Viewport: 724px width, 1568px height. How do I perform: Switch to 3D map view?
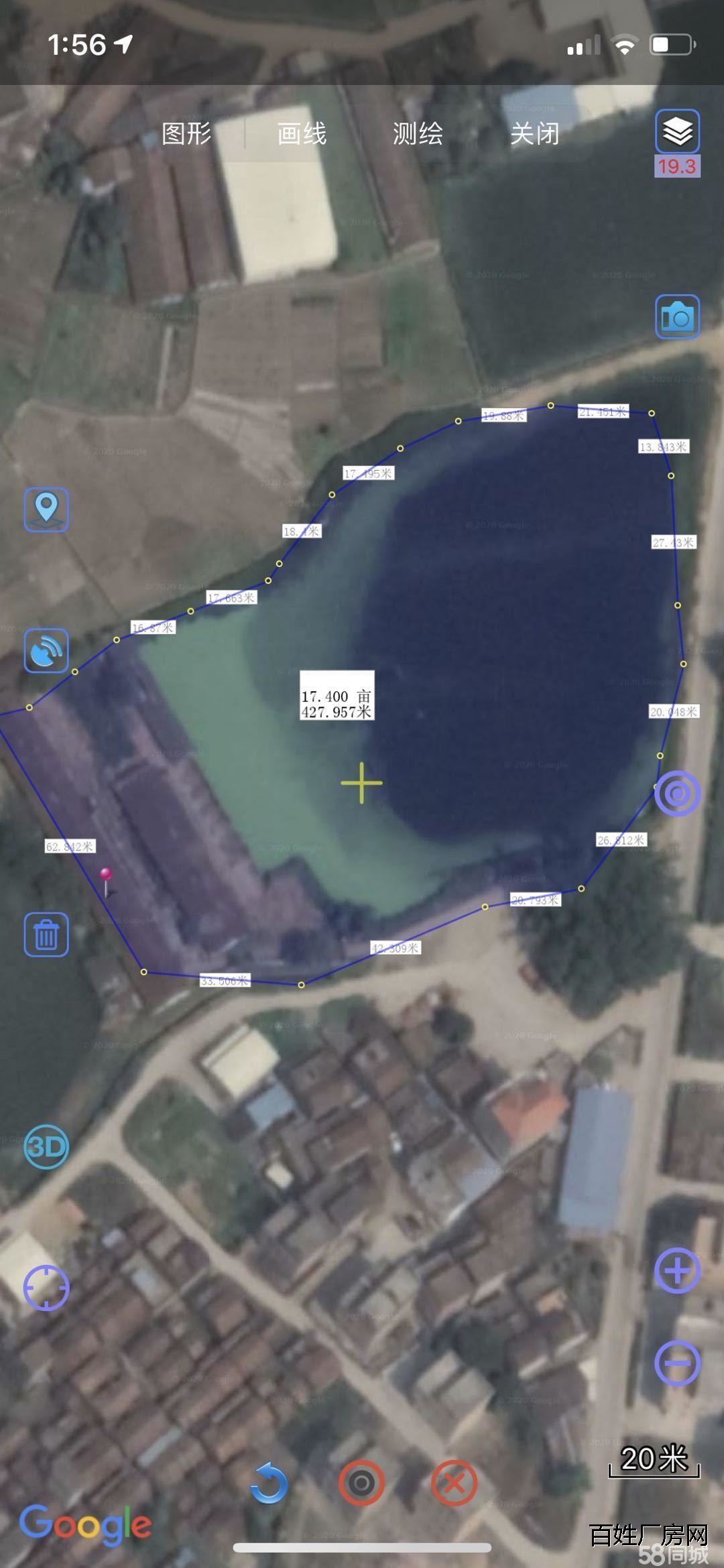[x=46, y=1147]
